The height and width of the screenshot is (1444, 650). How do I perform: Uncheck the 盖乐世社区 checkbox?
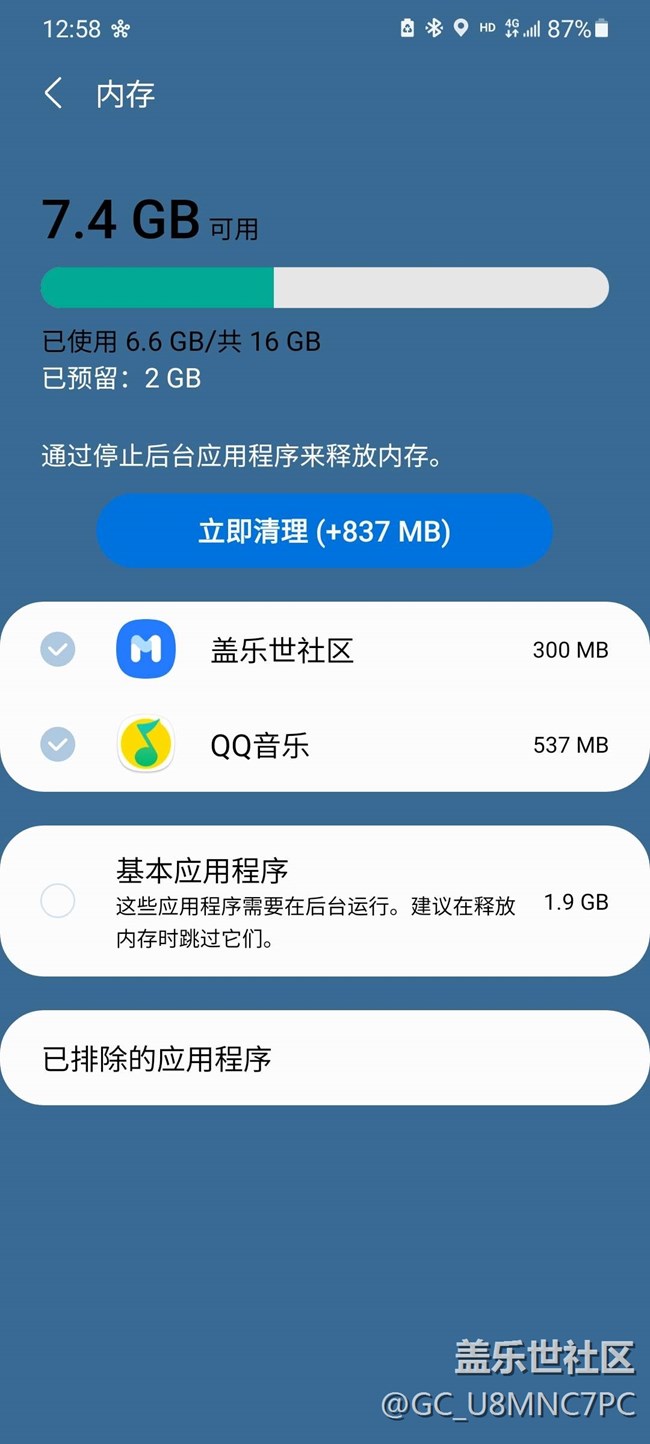[x=58, y=650]
